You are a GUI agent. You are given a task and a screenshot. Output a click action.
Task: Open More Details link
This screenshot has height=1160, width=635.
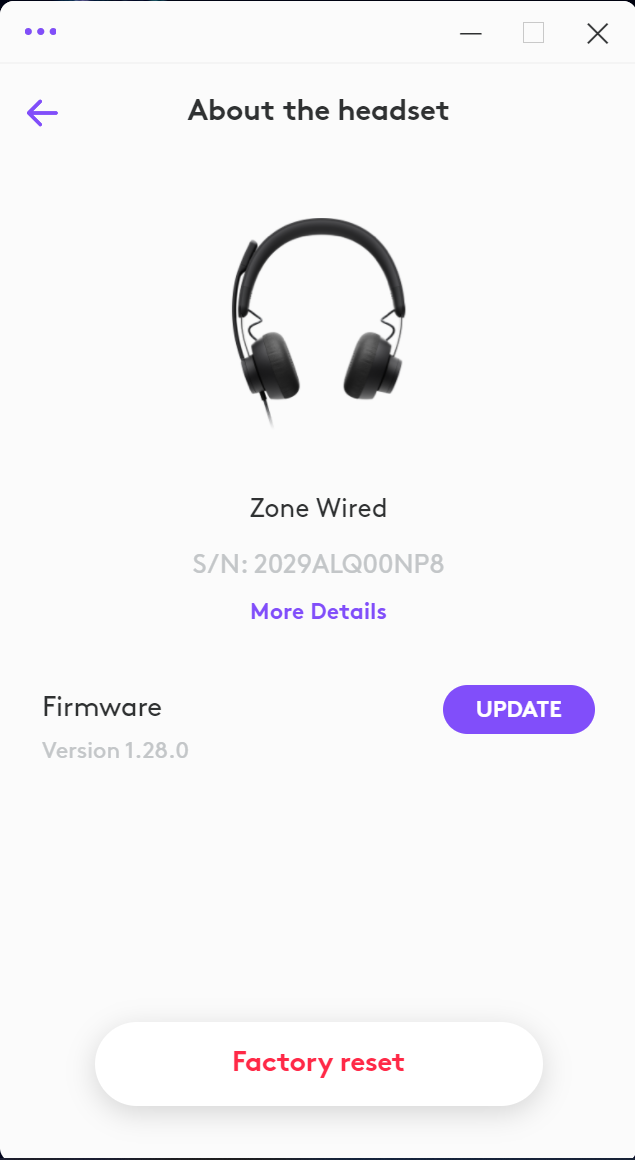pyautogui.click(x=318, y=611)
